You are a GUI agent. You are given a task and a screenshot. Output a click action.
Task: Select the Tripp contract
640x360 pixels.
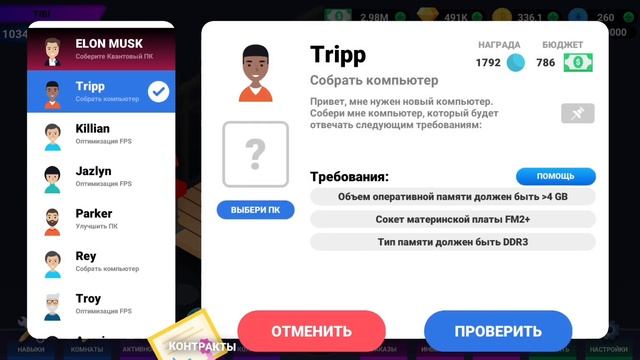coord(101,92)
